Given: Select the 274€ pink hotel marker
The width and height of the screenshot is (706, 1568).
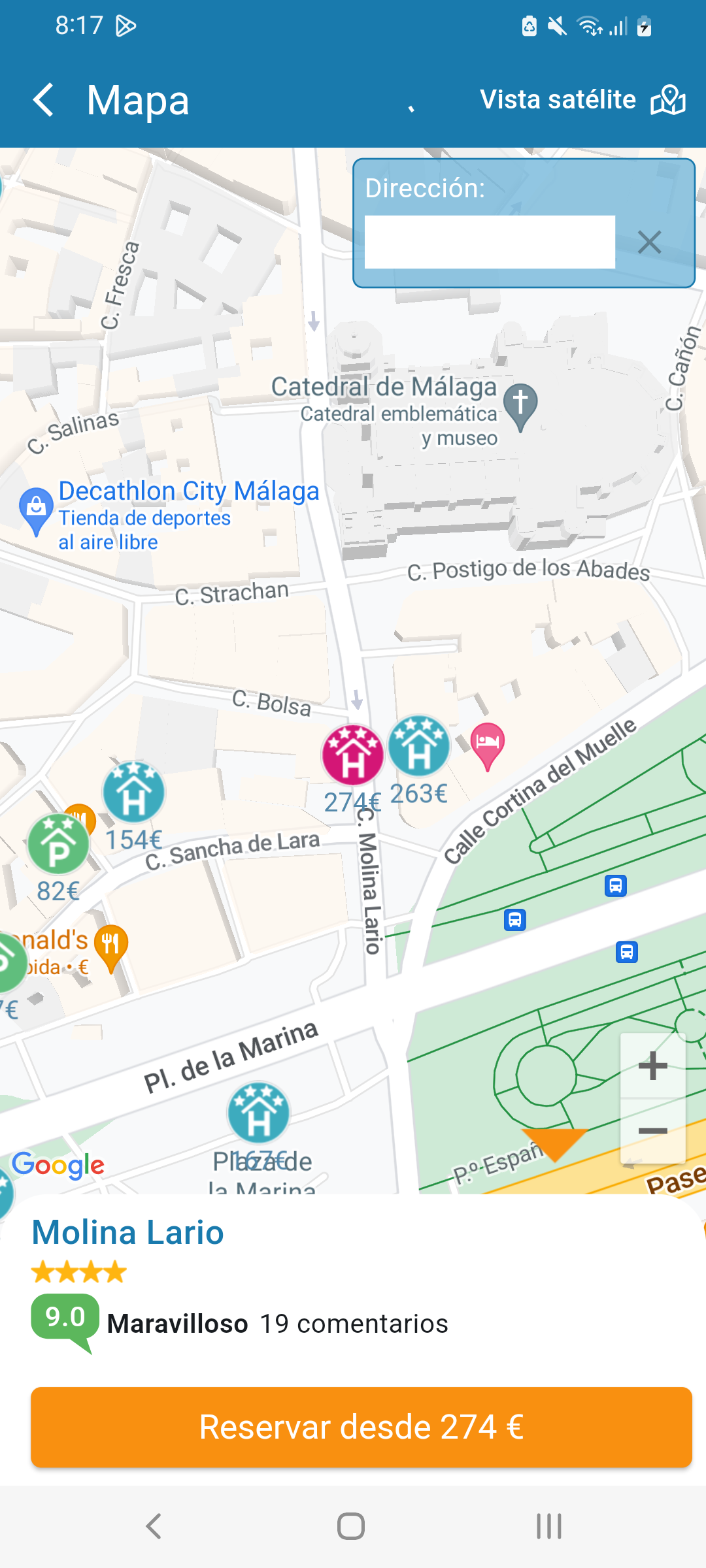Looking at the screenshot, I should click(x=352, y=755).
